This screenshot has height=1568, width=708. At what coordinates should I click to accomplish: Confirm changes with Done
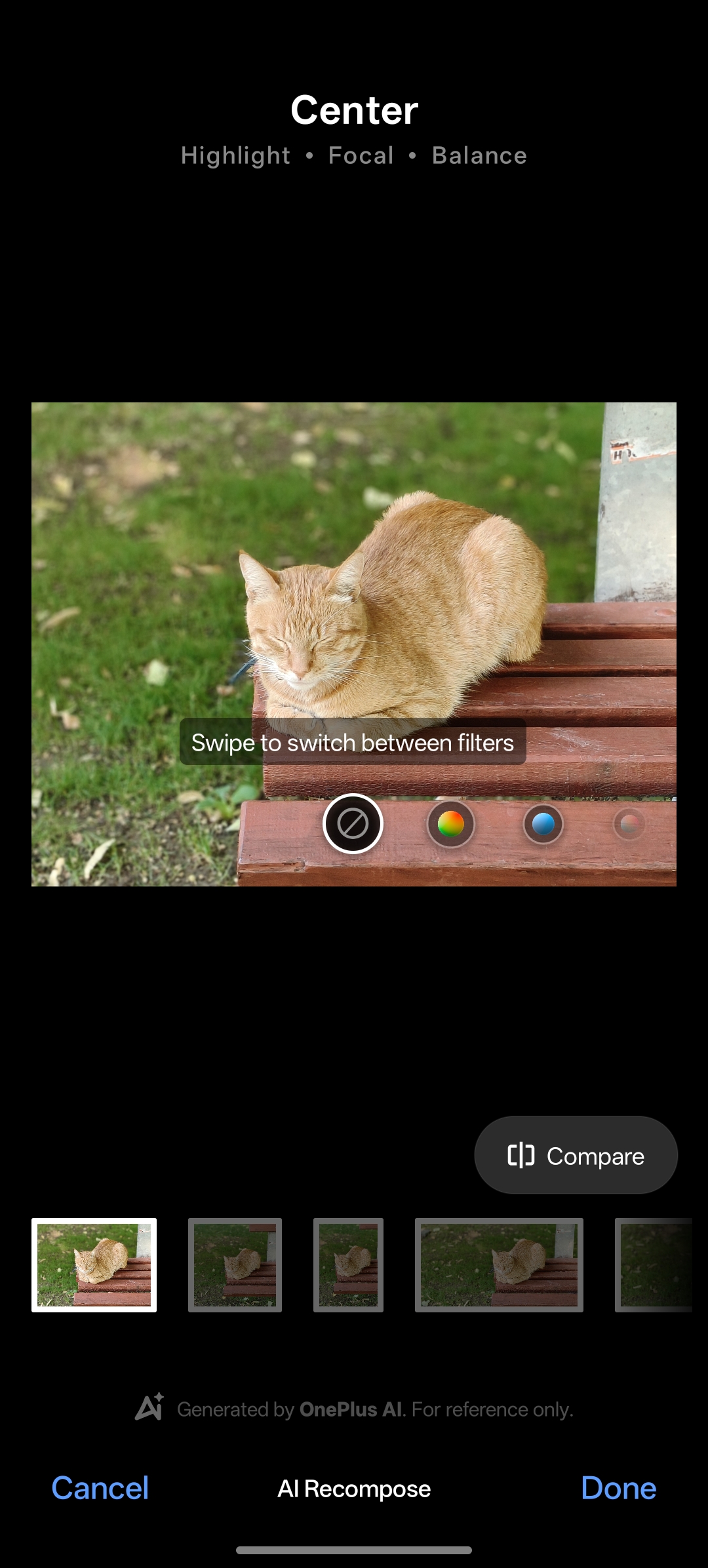tap(618, 1488)
